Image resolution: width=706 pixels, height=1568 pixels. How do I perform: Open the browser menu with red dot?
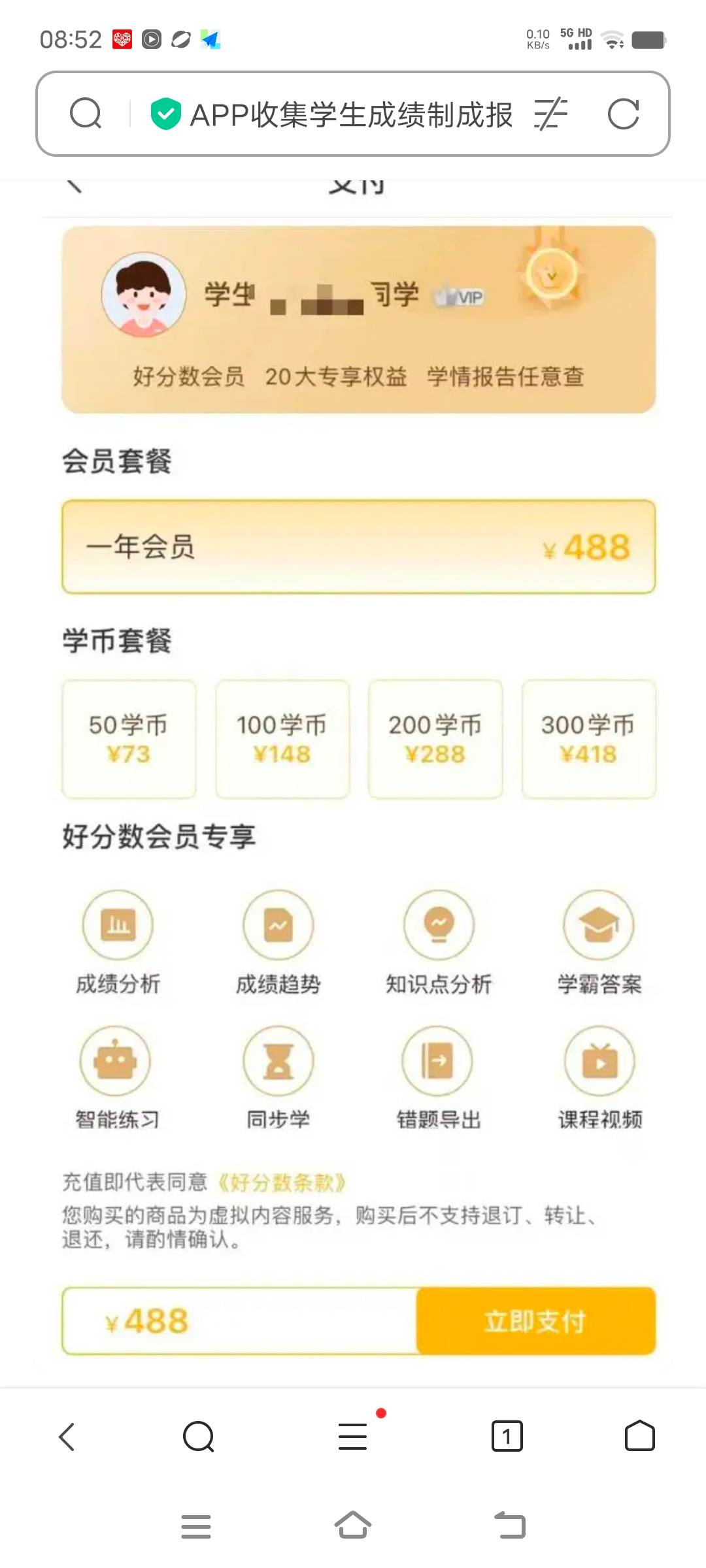353,1437
